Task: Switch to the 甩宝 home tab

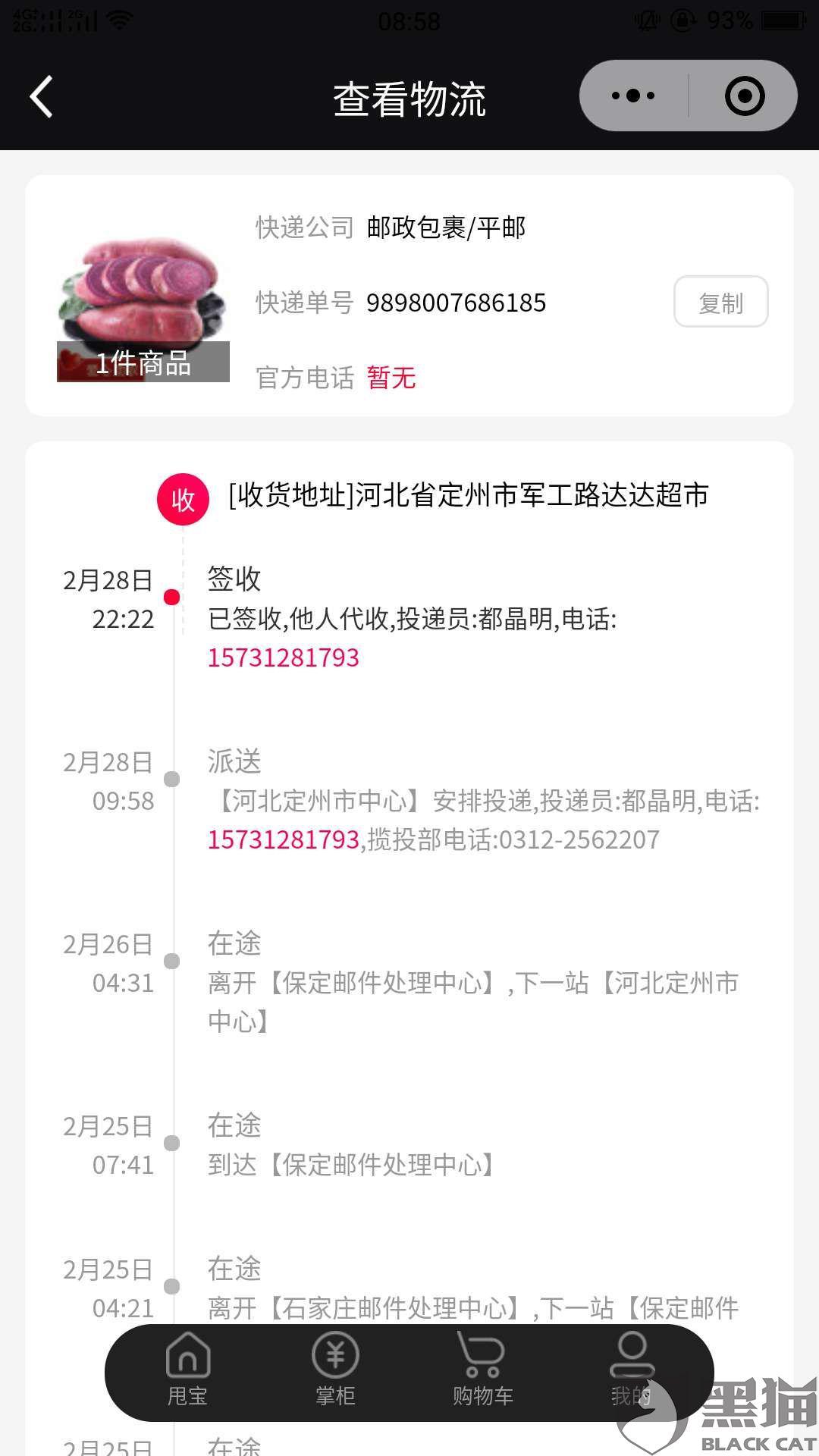Action: pyautogui.click(x=187, y=1370)
